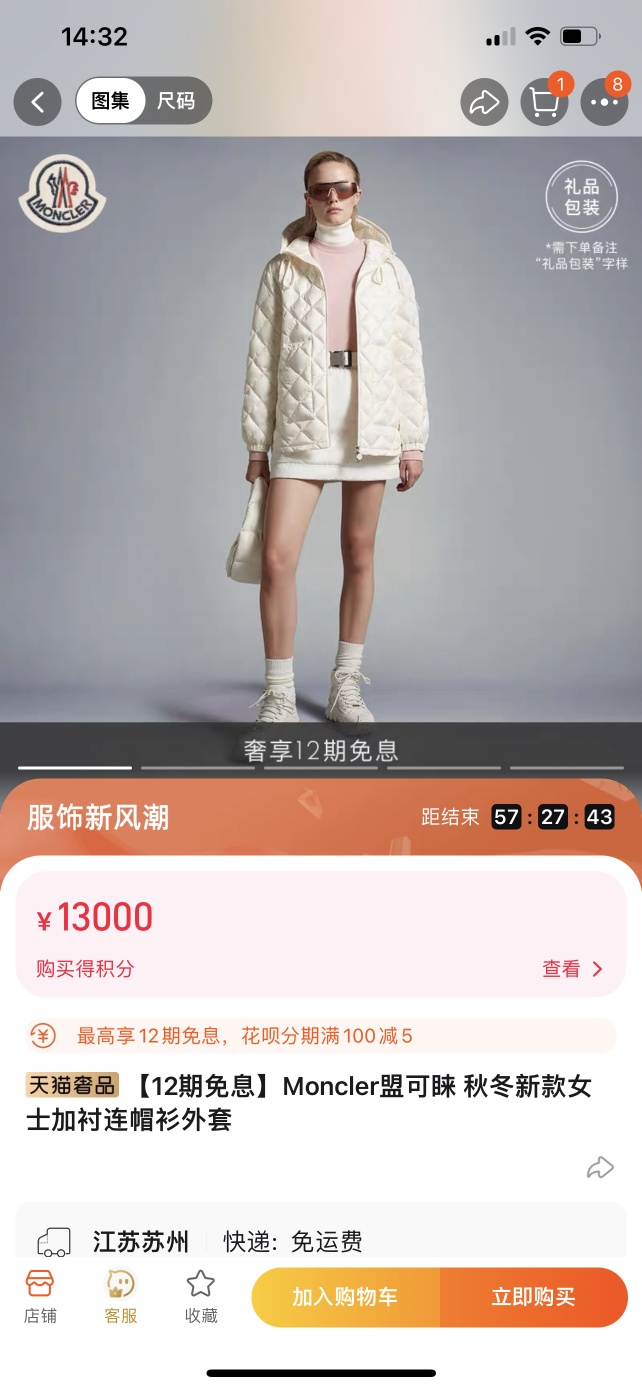Image resolution: width=642 pixels, height=1389 pixels.
Task: Buy now with 立即购买
Action: [x=533, y=1297]
